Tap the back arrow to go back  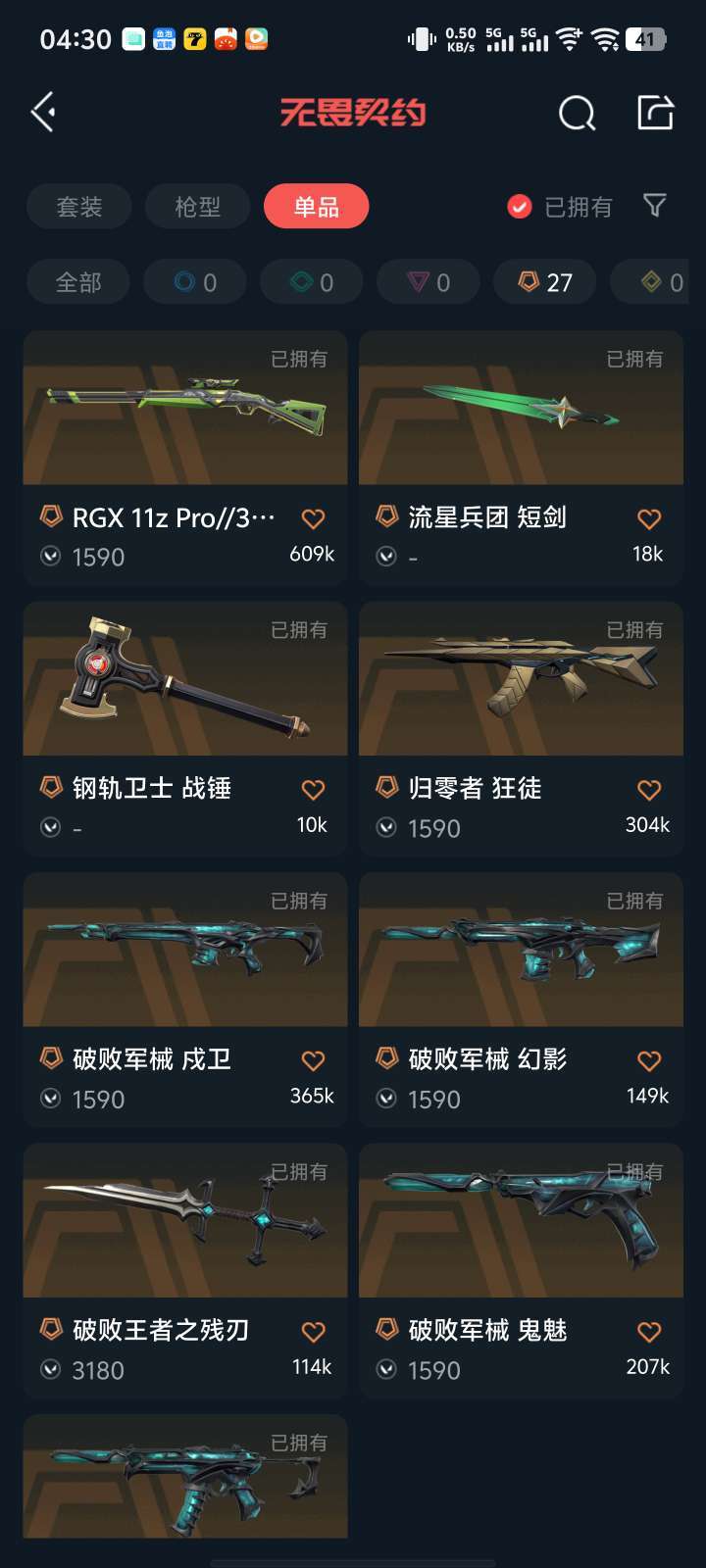(x=41, y=113)
